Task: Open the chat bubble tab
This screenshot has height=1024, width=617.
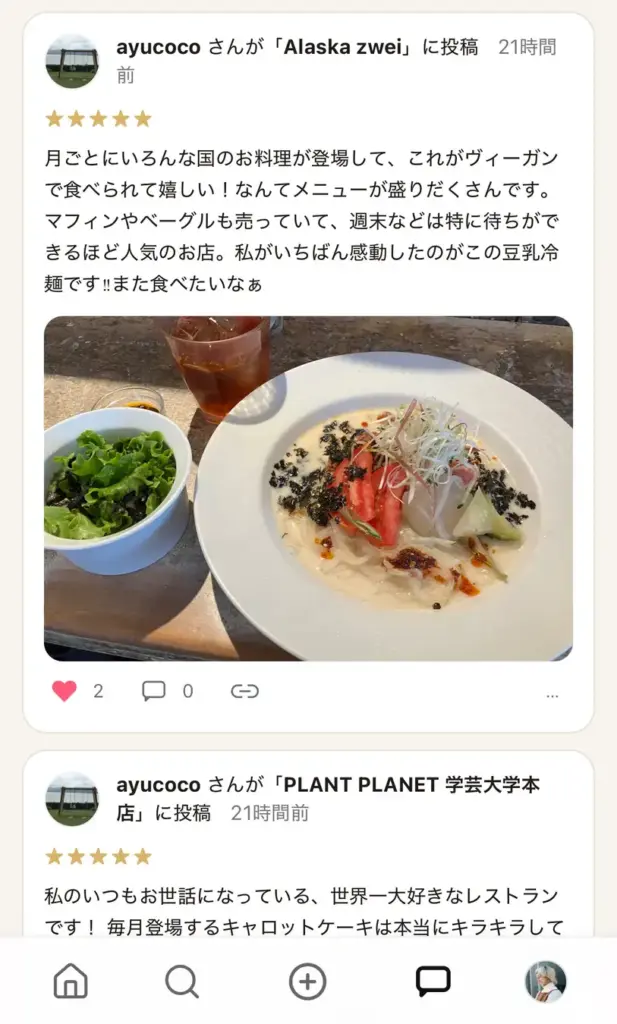Action: click(x=433, y=982)
